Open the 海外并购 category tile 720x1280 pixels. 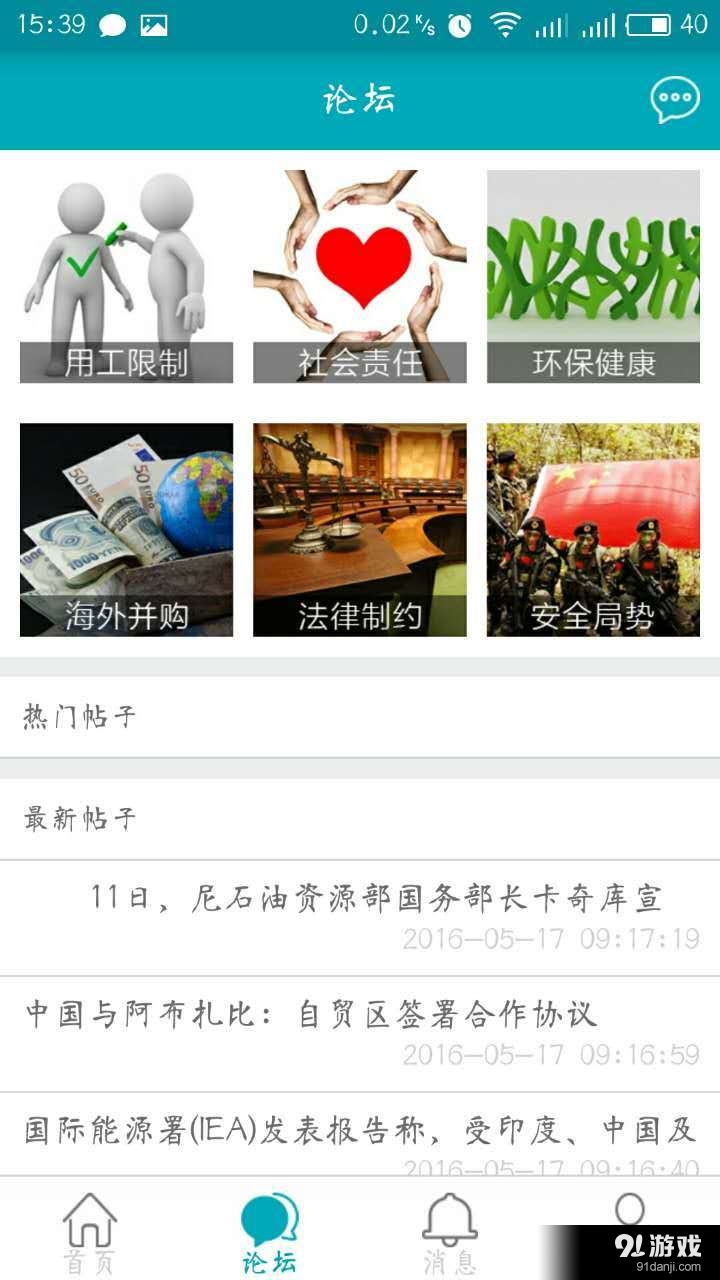(x=125, y=530)
